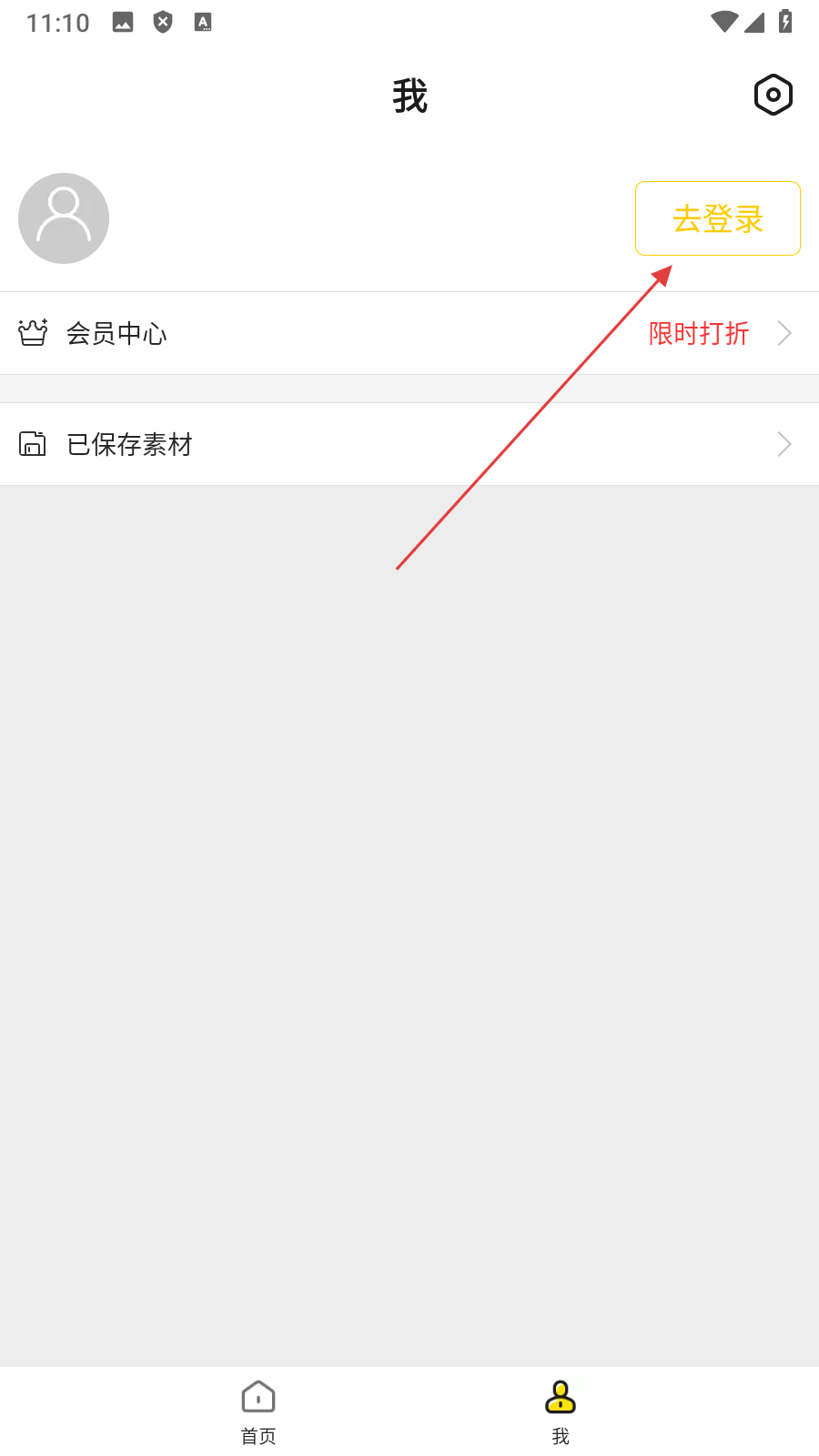Switch to the 首页 home tab

[258, 1410]
